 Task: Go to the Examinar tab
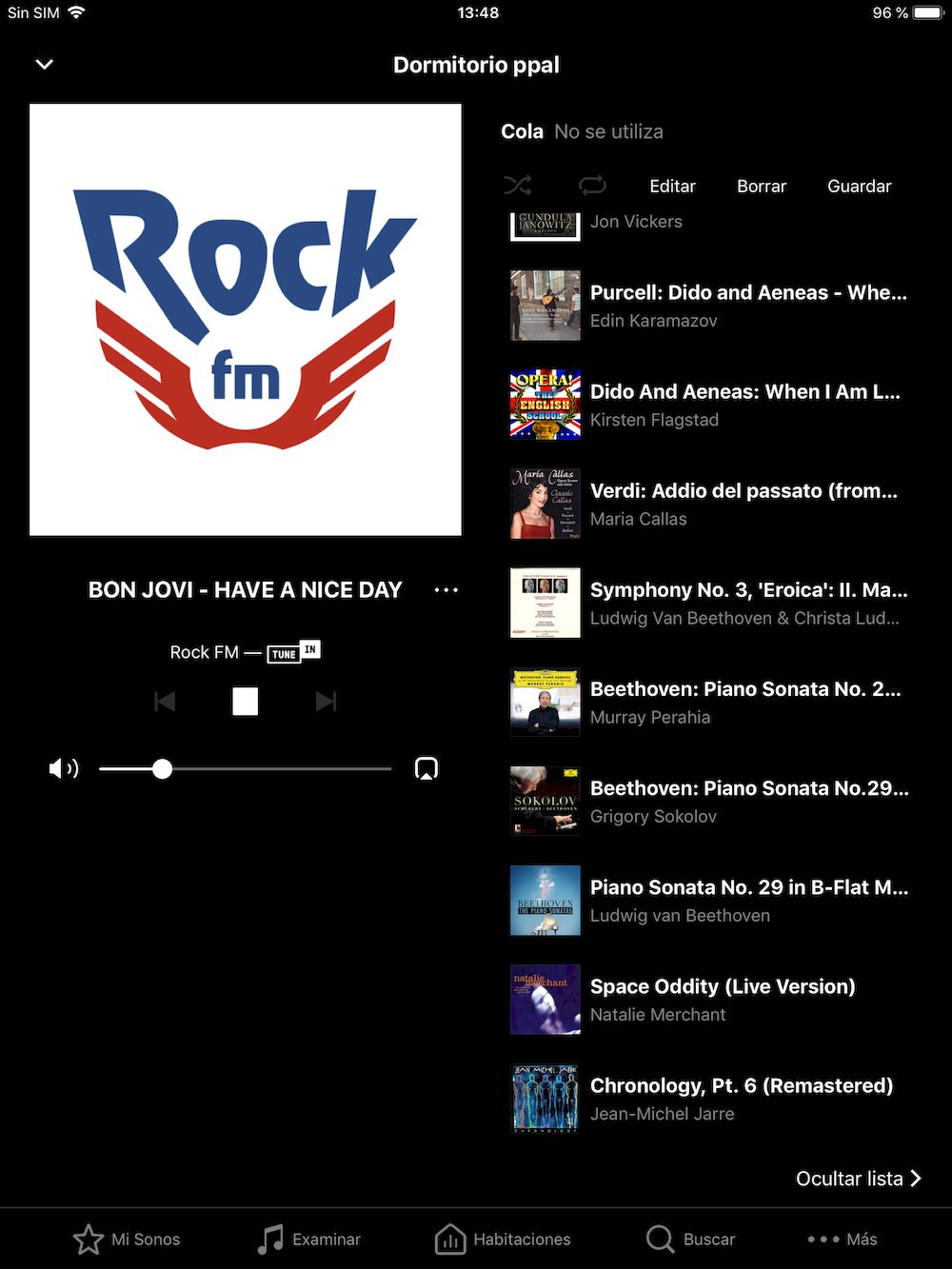309,1239
